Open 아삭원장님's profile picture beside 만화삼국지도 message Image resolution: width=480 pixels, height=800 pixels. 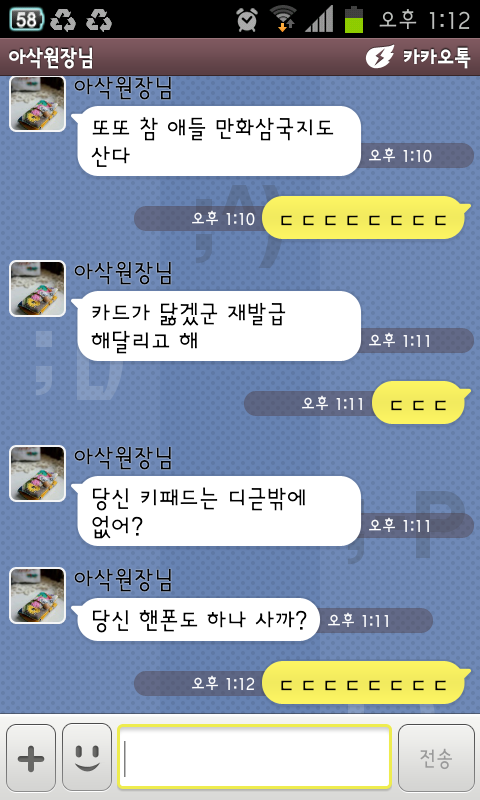pyautogui.click(x=37, y=104)
